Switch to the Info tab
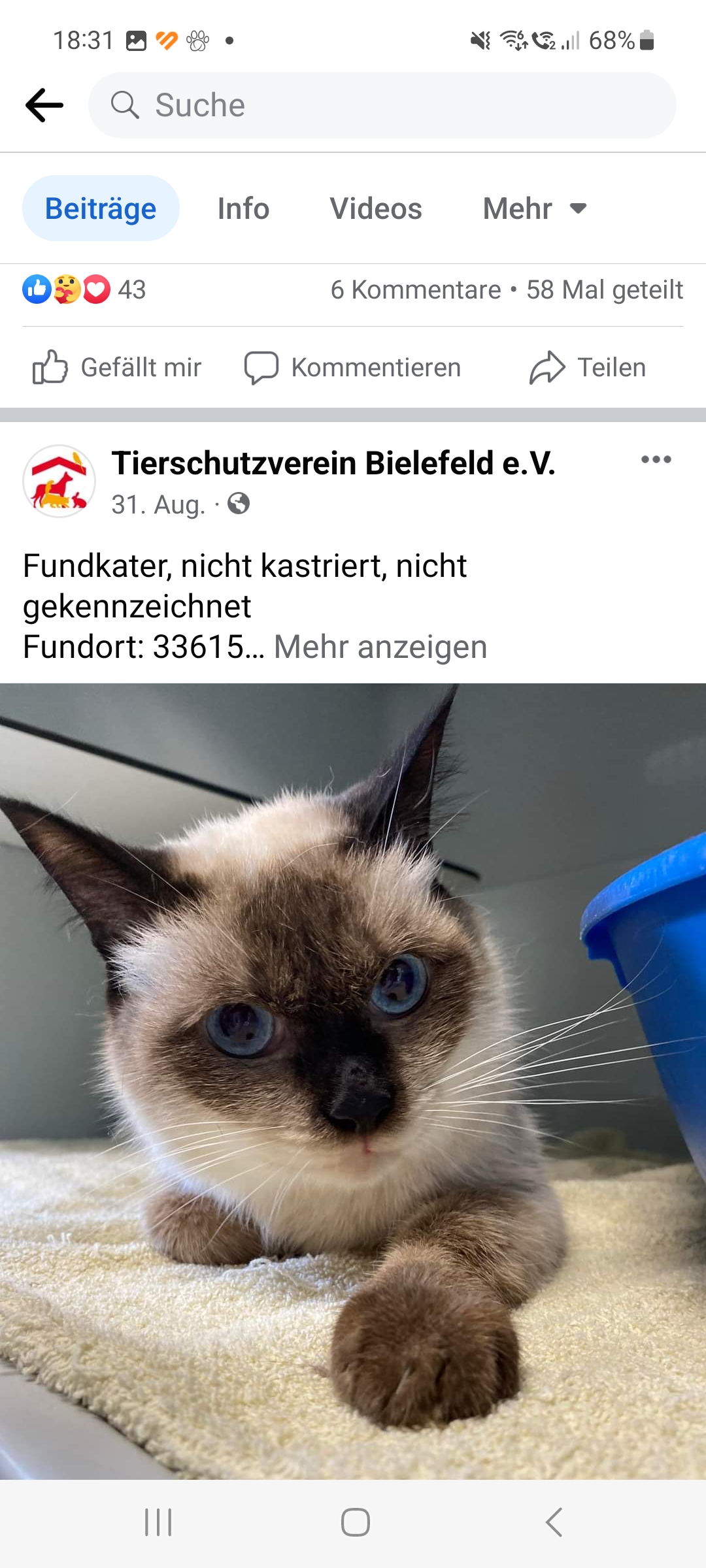Image resolution: width=706 pixels, height=1568 pixels. pyautogui.click(x=243, y=208)
